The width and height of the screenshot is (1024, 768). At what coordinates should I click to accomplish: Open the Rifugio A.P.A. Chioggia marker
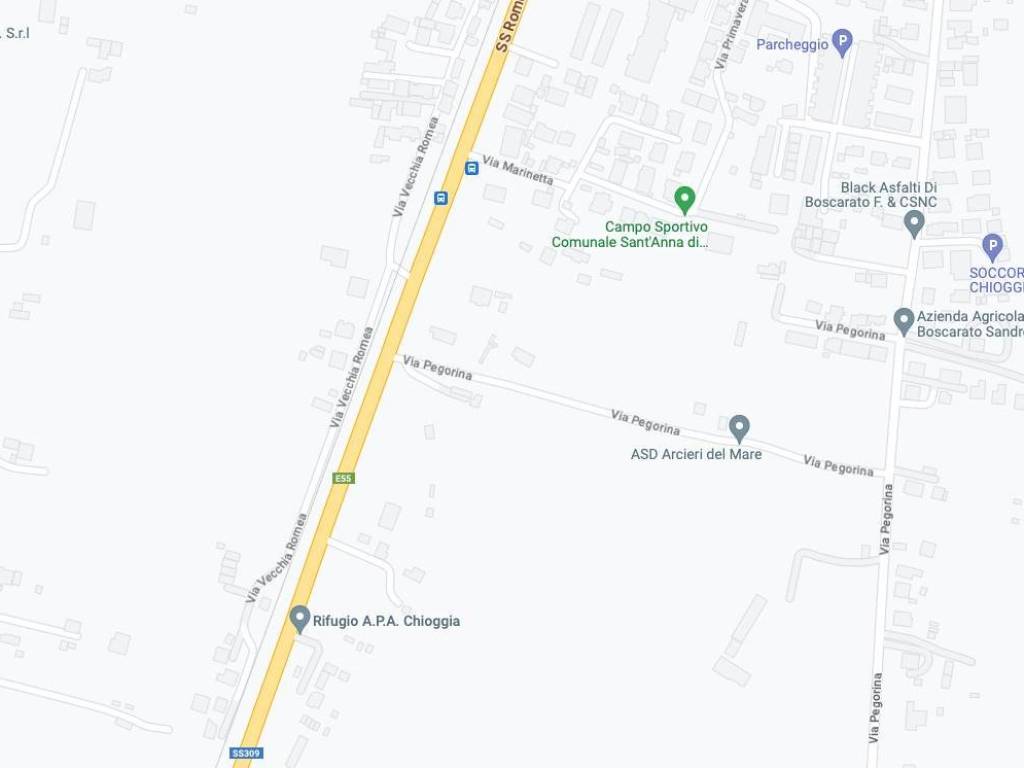coord(299,619)
